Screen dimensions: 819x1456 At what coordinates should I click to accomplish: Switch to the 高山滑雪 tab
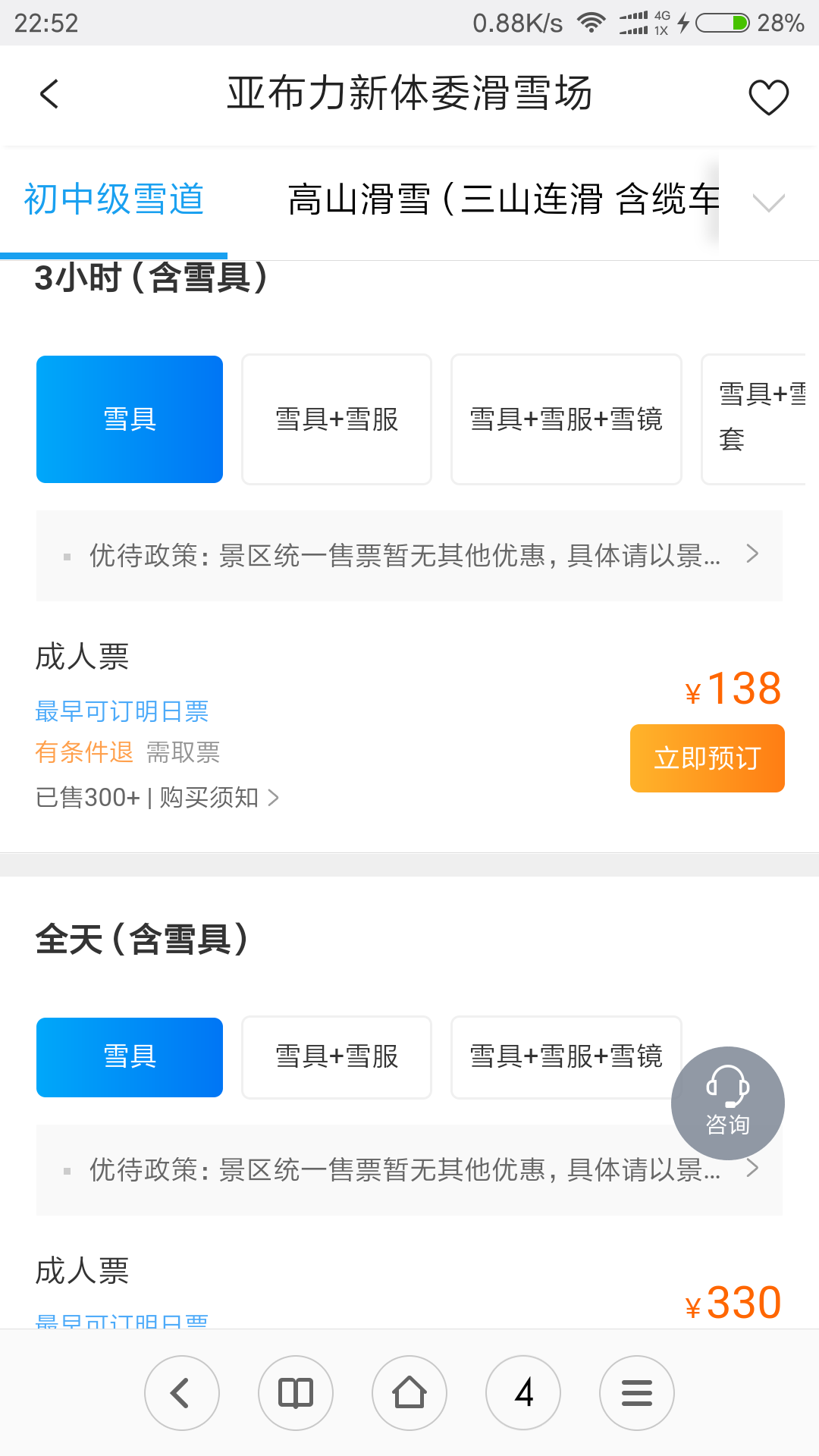(x=504, y=199)
